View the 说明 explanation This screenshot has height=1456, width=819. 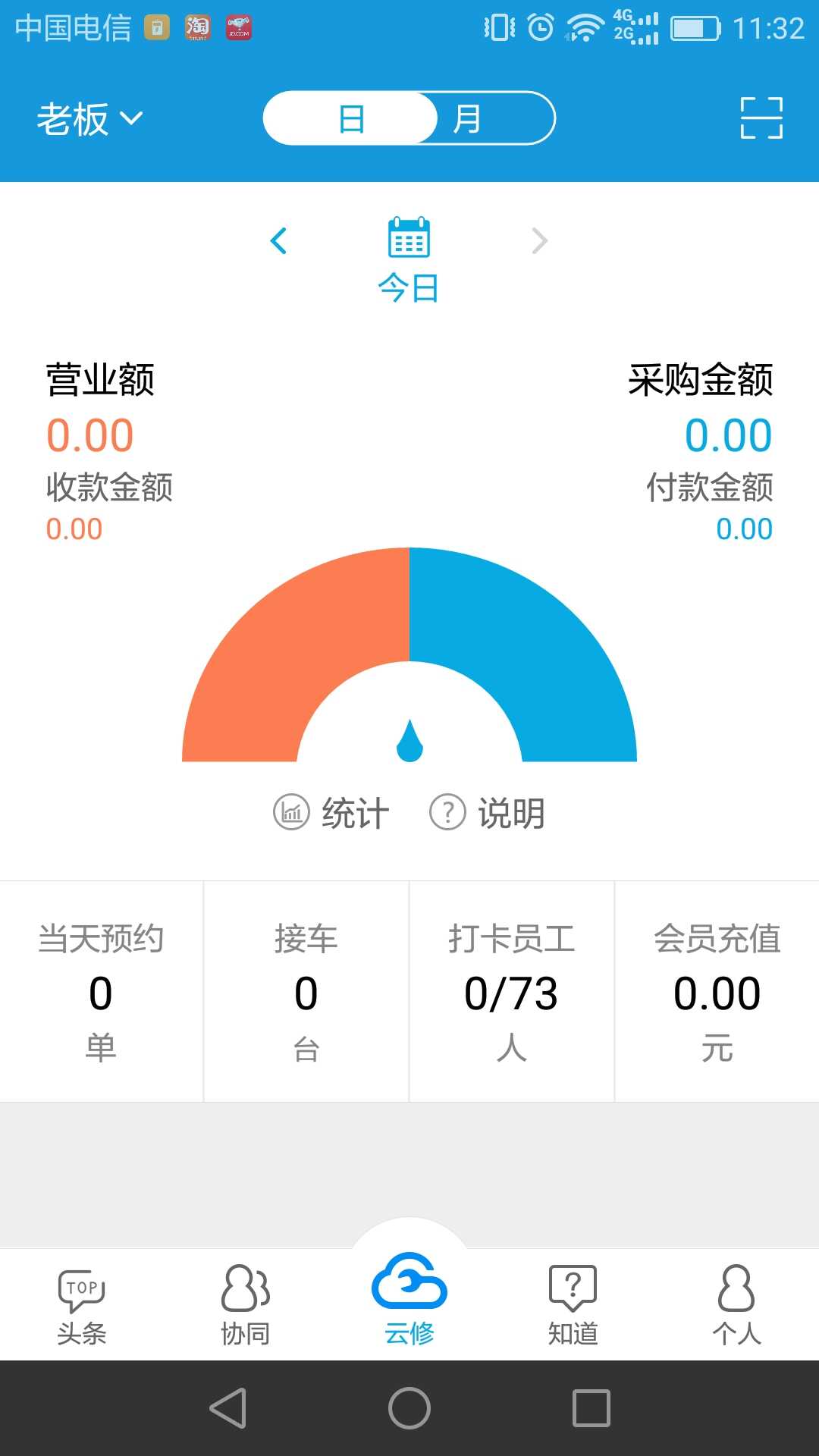[488, 813]
